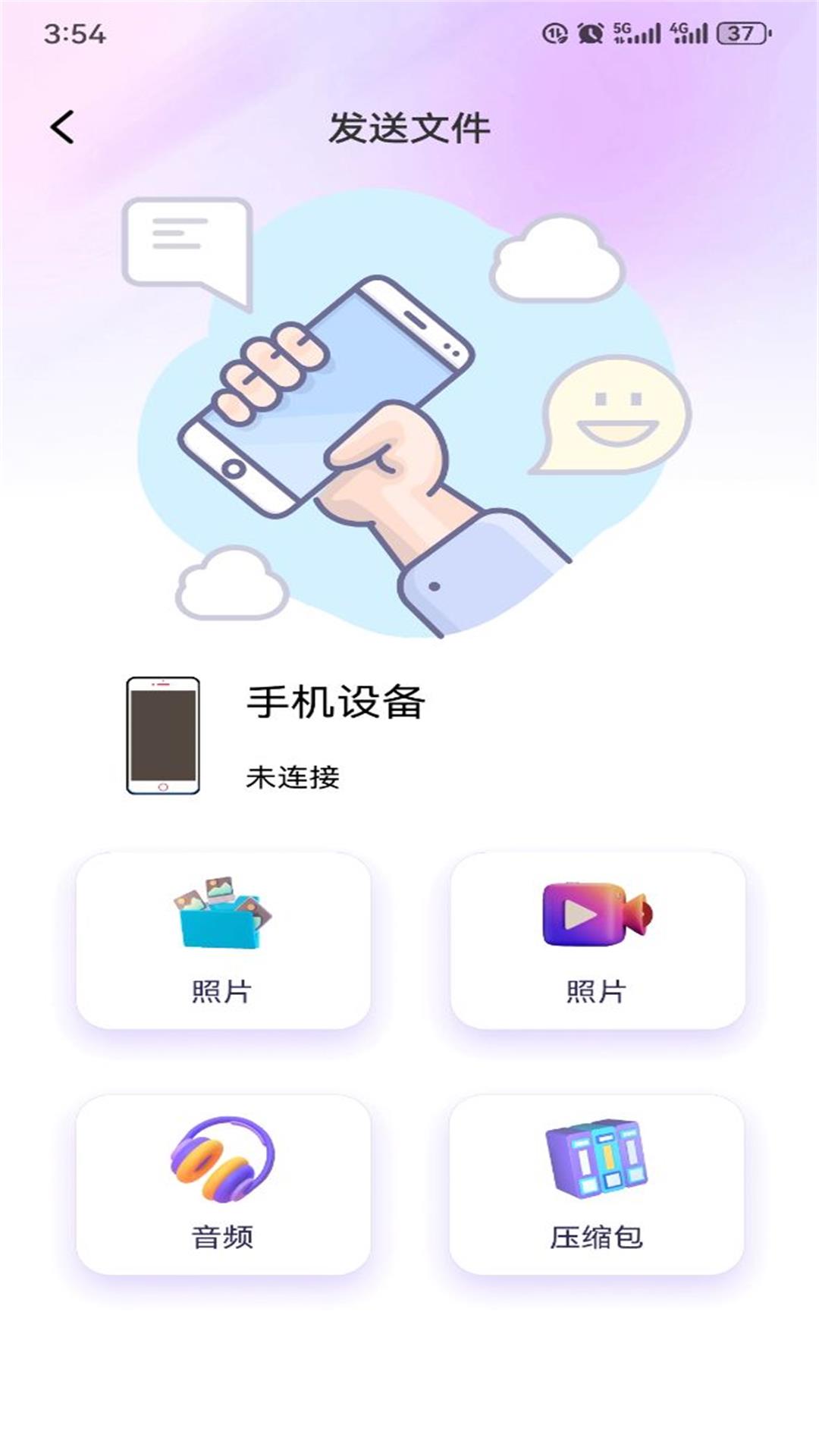Tap the back arrow to return
Screen dimensions: 819x1456
[x=64, y=127]
